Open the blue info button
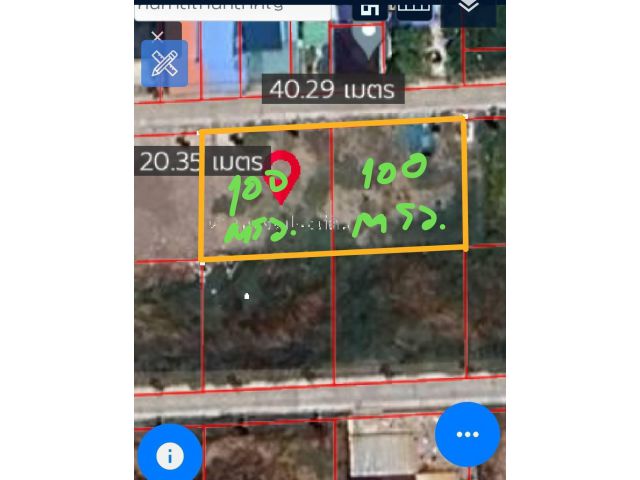This screenshot has height=480, width=640. [x=169, y=456]
